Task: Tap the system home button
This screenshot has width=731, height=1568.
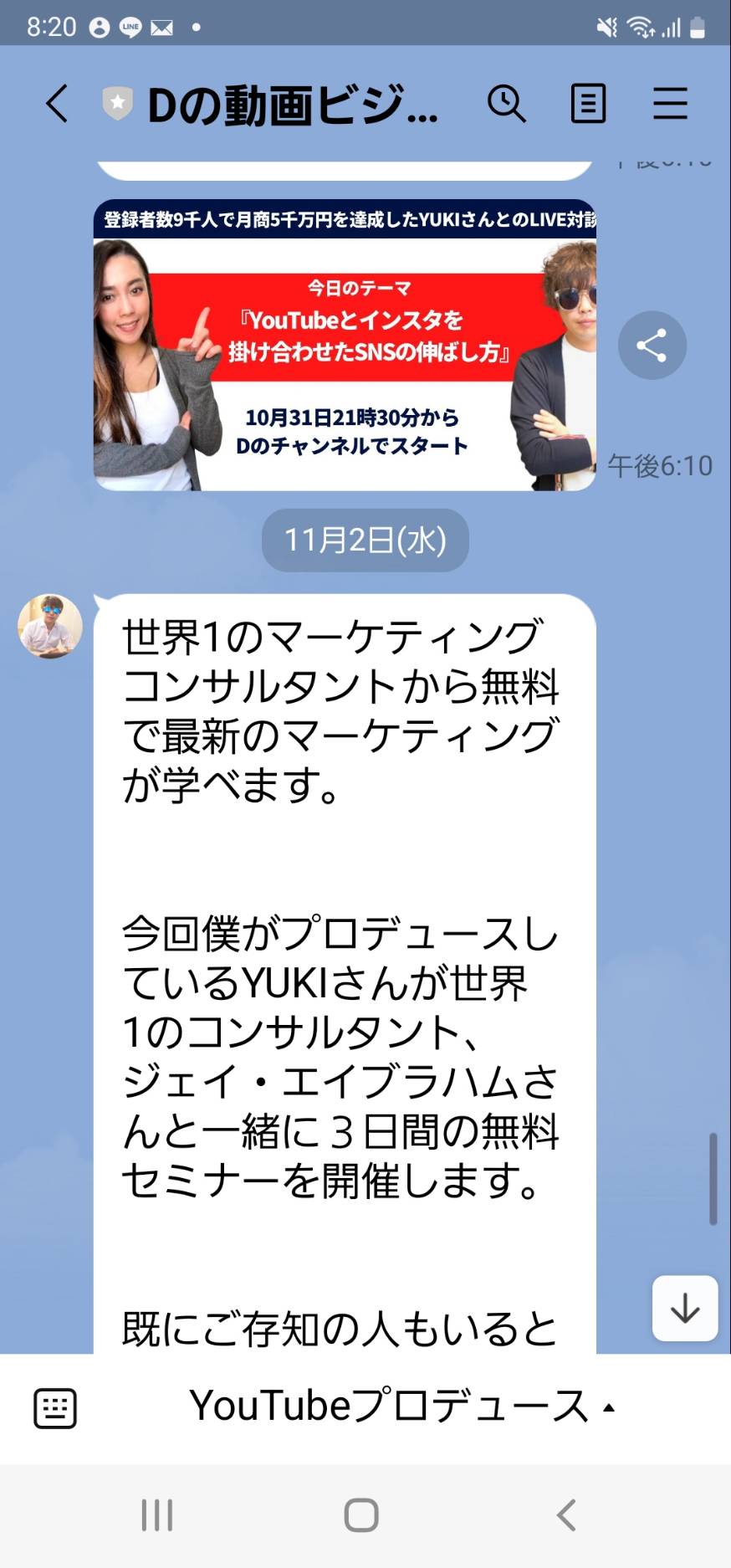Action: click(x=361, y=1514)
